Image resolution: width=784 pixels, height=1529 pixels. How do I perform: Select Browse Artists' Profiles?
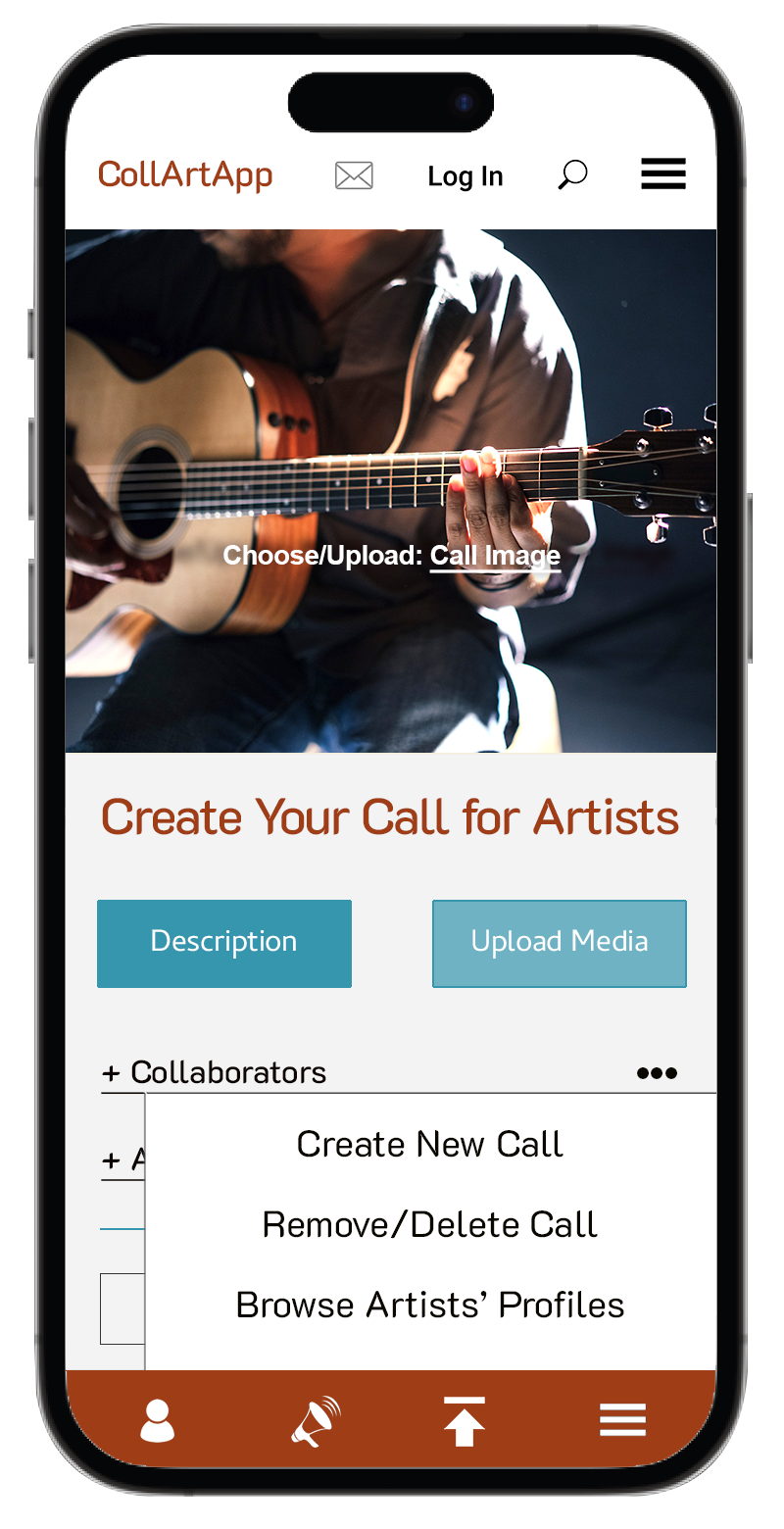click(x=430, y=1306)
